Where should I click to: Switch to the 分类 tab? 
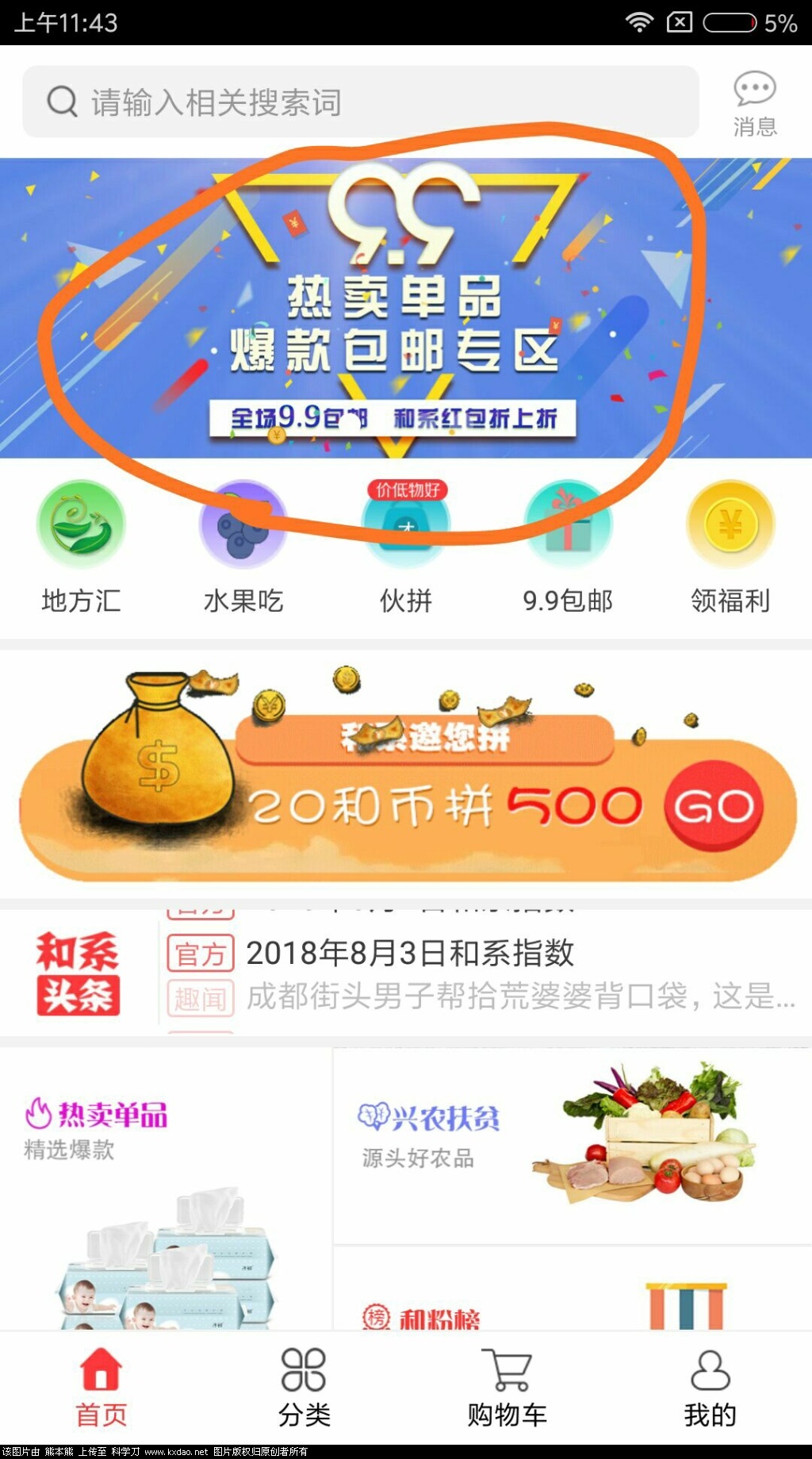pos(304,1388)
